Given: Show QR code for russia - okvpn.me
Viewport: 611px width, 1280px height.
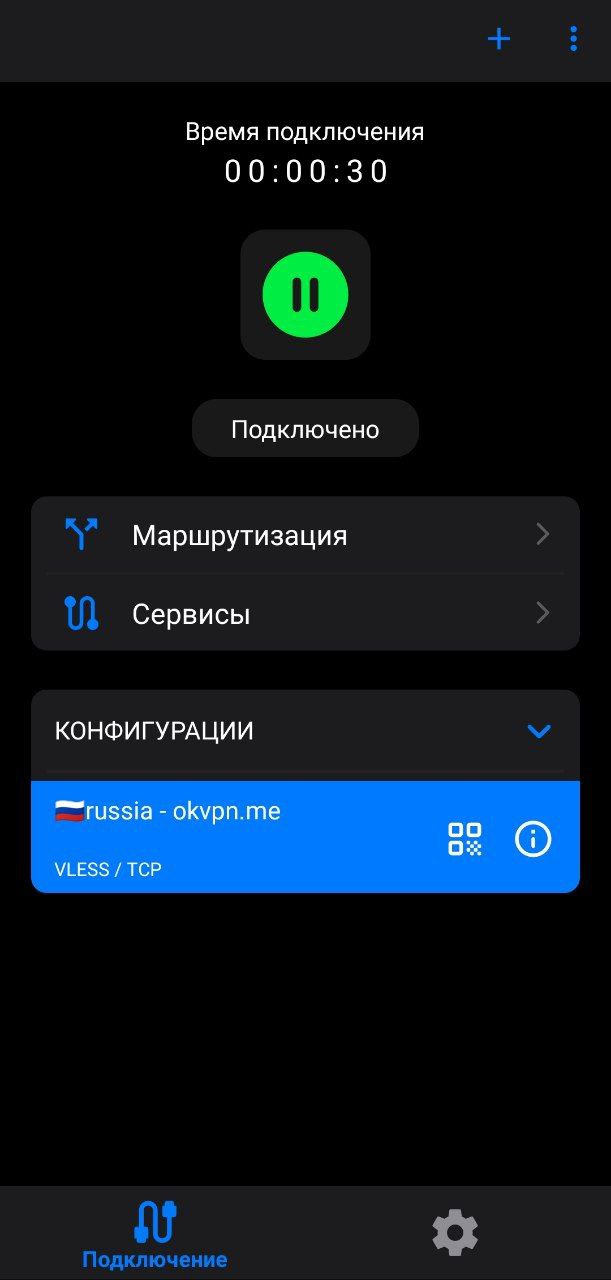Looking at the screenshot, I should pos(464,839).
